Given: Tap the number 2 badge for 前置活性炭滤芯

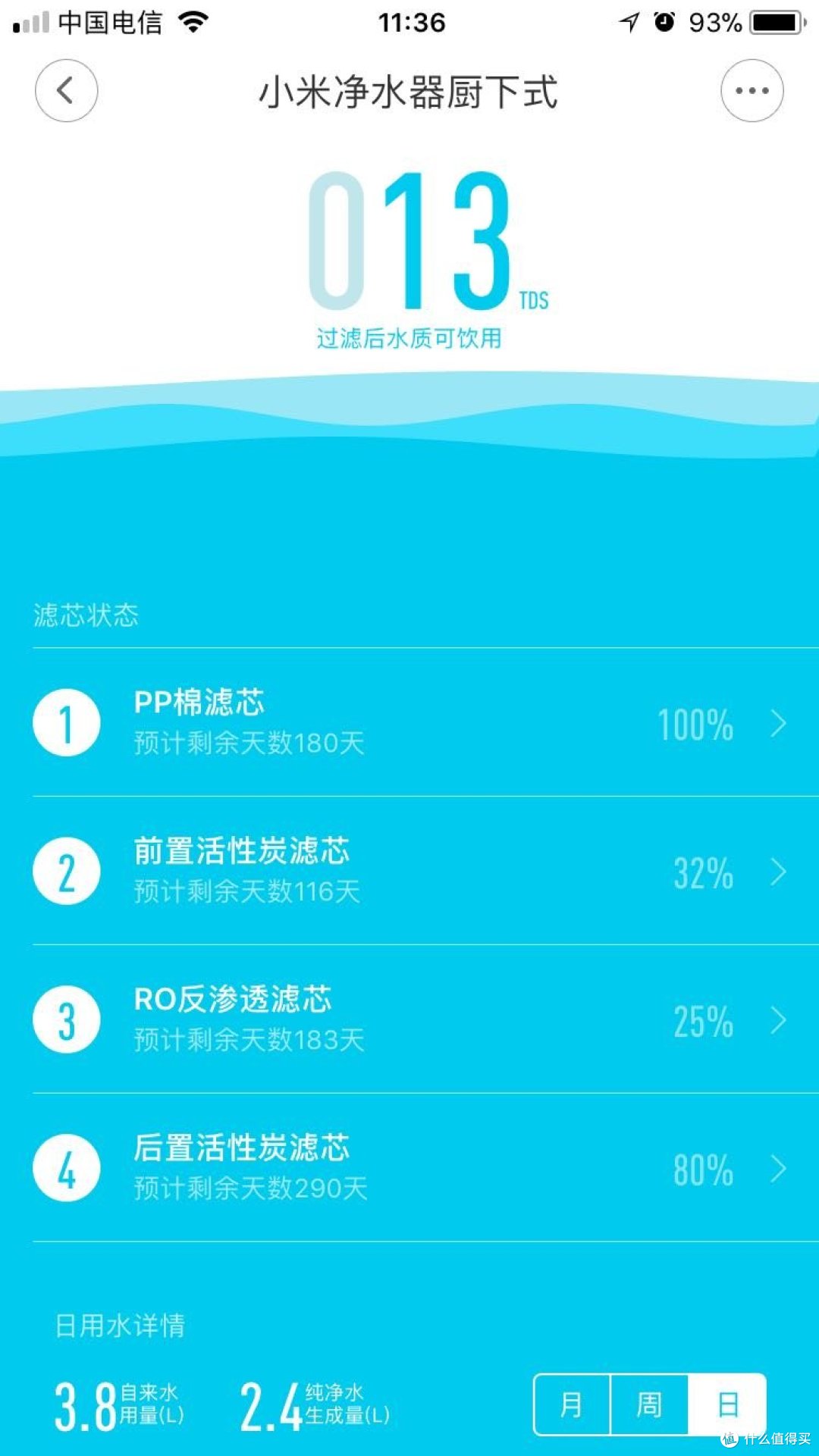Looking at the screenshot, I should [x=67, y=870].
